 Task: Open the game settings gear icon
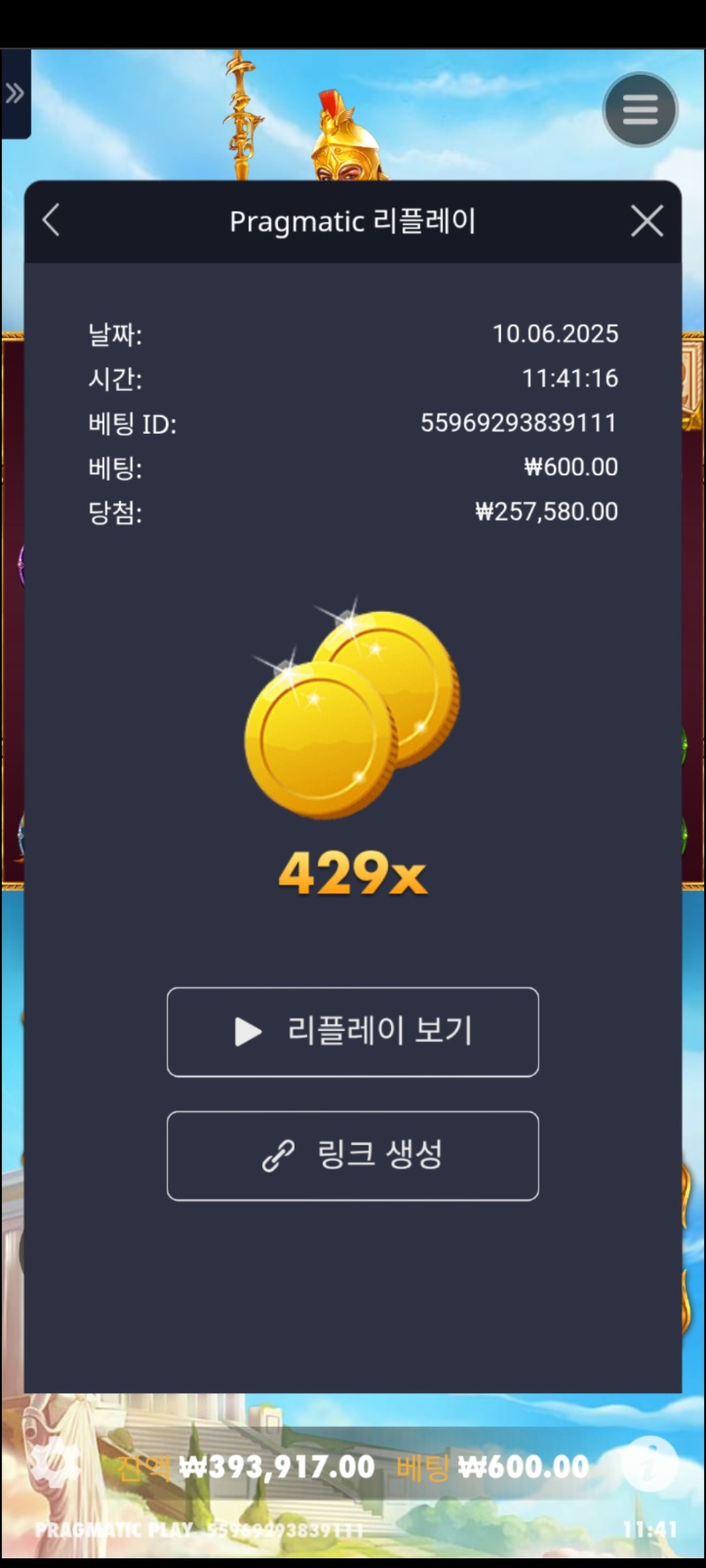pos(55,1464)
